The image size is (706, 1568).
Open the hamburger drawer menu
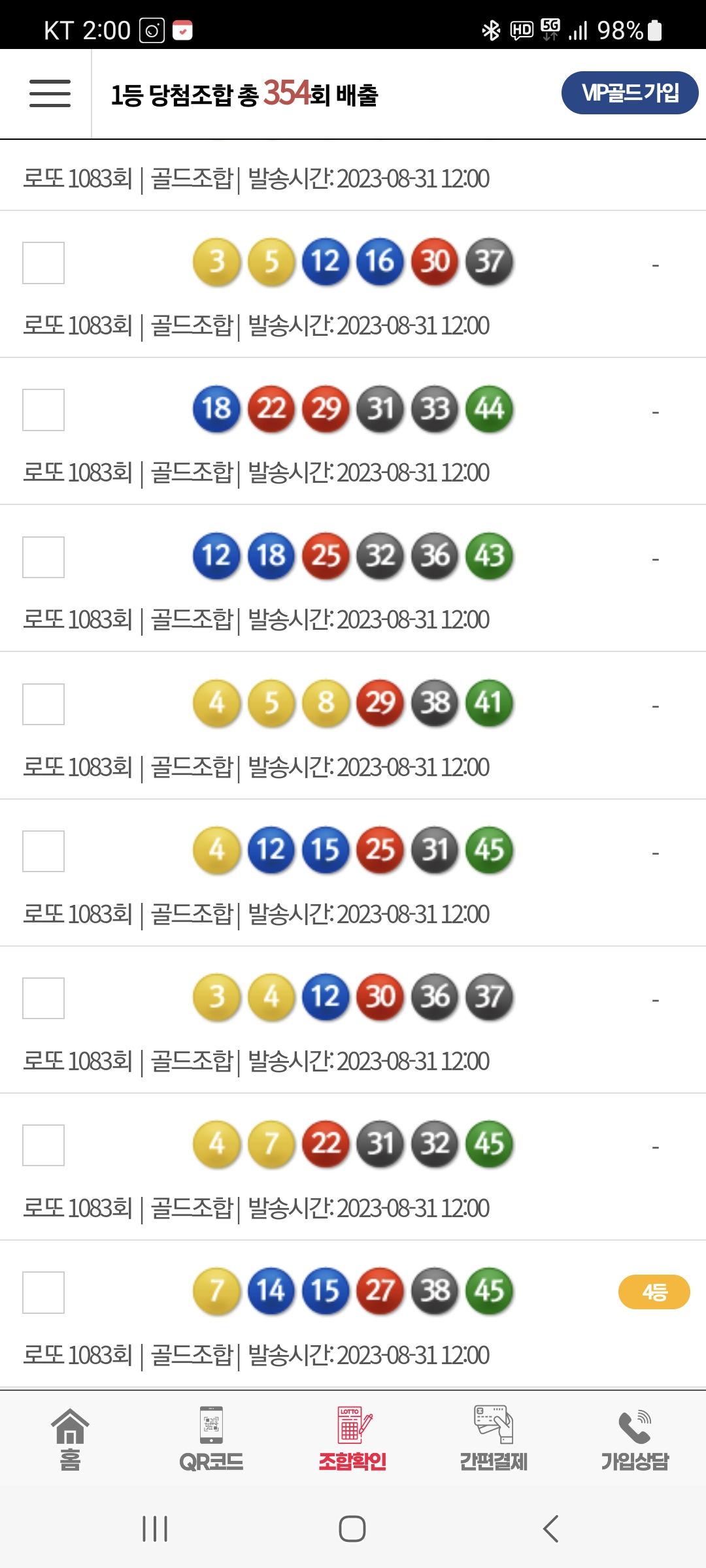(50, 93)
